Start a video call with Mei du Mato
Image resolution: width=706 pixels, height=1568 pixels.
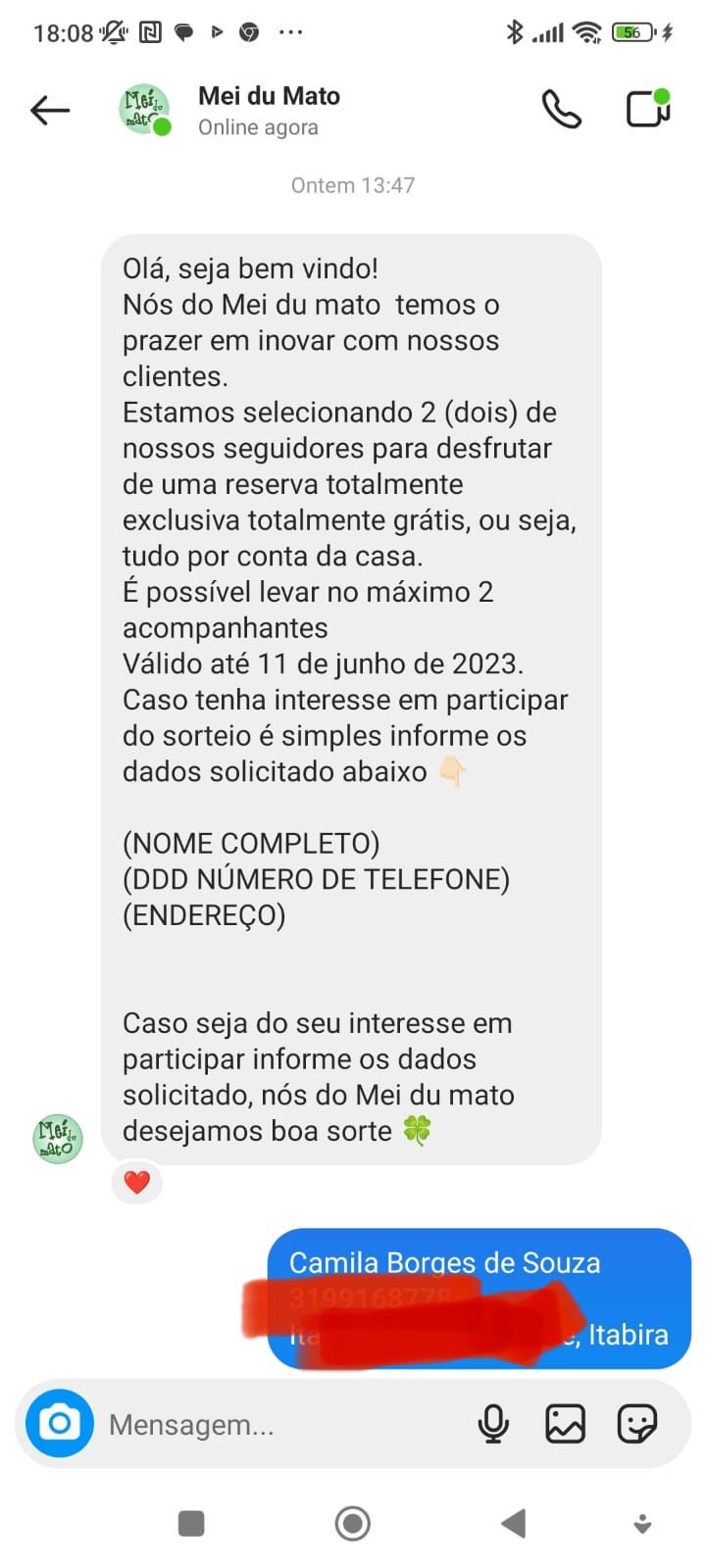(x=648, y=109)
